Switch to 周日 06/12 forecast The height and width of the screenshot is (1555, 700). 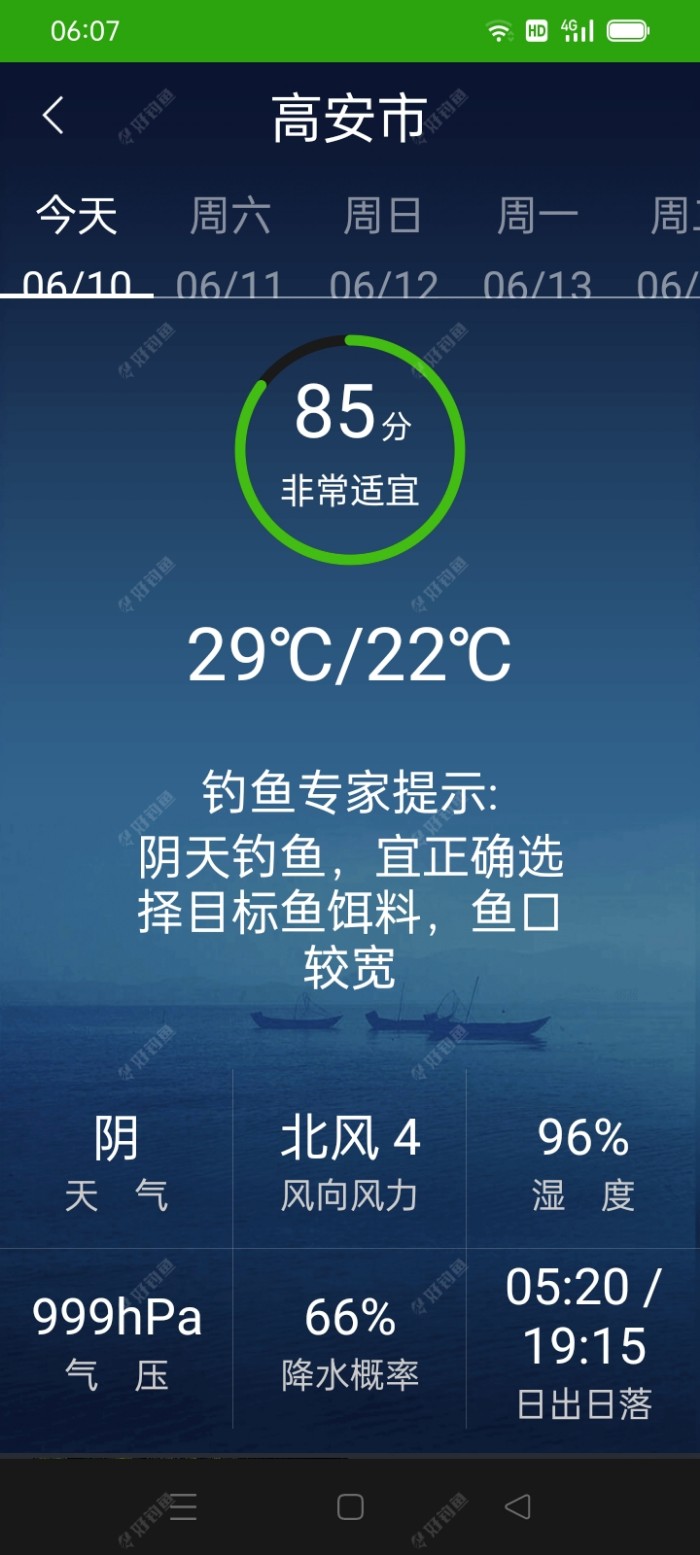click(383, 245)
